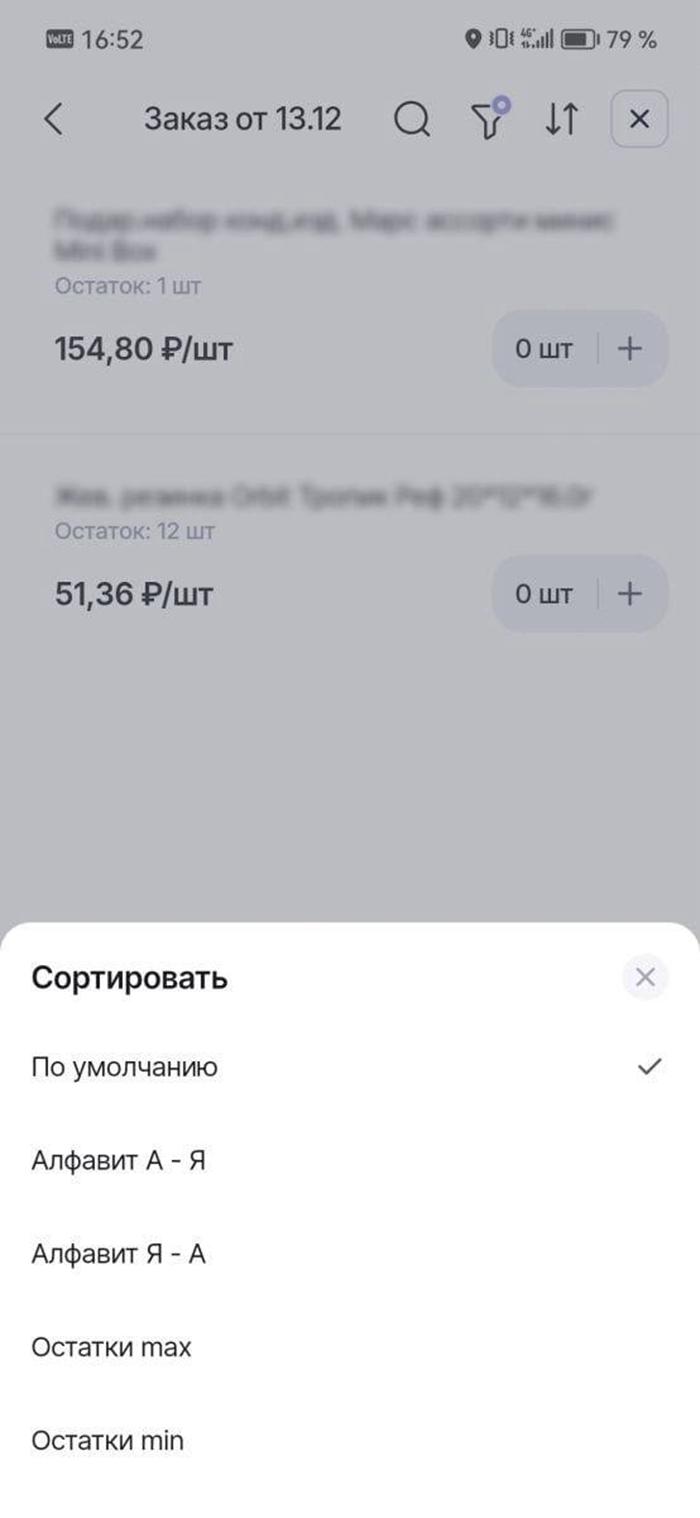Open the filter funnel icon
The height and width of the screenshot is (1518, 700).
point(488,120)
